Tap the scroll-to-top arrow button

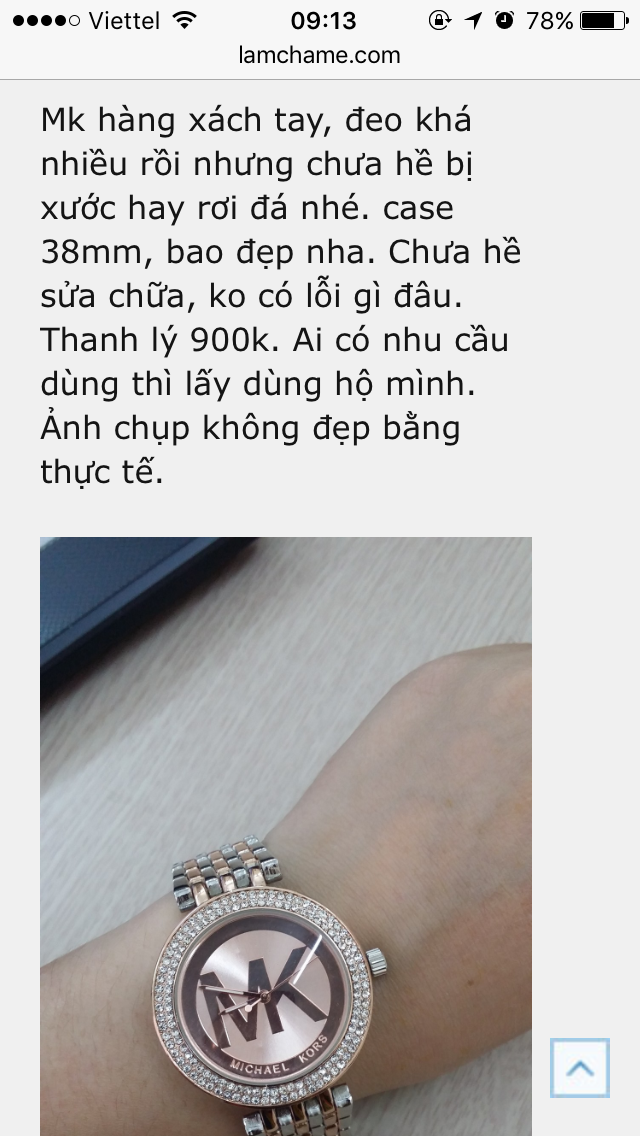(x=580, y=1068)
